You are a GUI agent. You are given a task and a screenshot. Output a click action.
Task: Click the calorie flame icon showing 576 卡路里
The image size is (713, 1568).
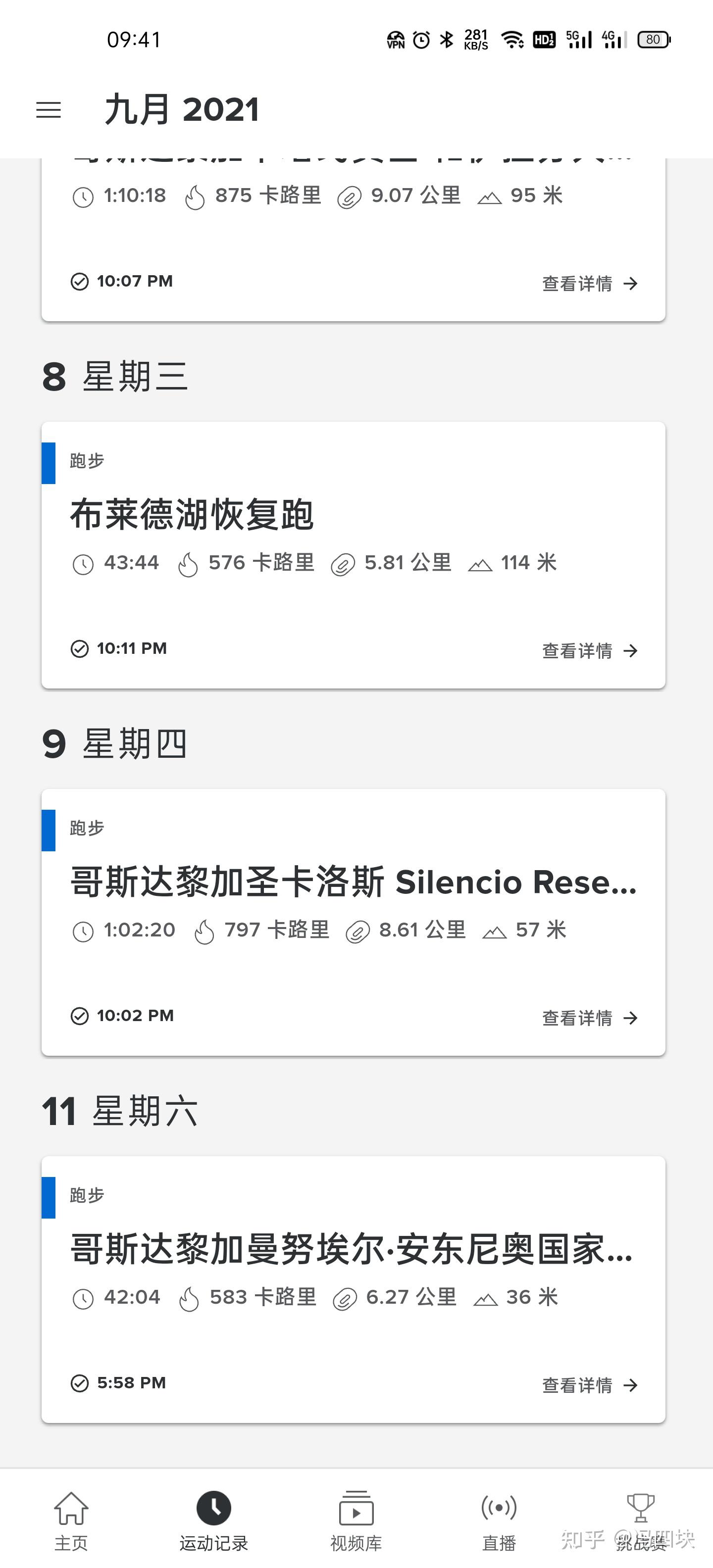coord(188,563)
